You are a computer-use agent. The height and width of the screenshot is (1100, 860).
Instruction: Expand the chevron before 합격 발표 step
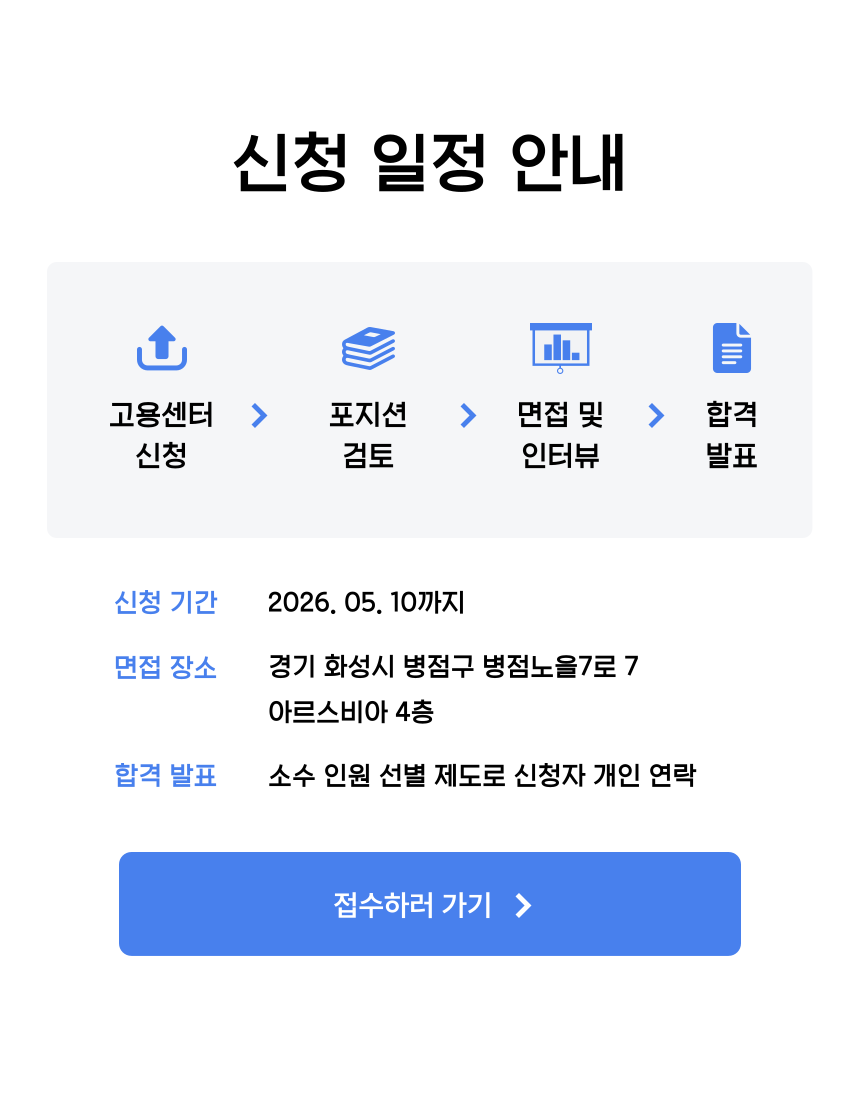[x=655, y=417]
